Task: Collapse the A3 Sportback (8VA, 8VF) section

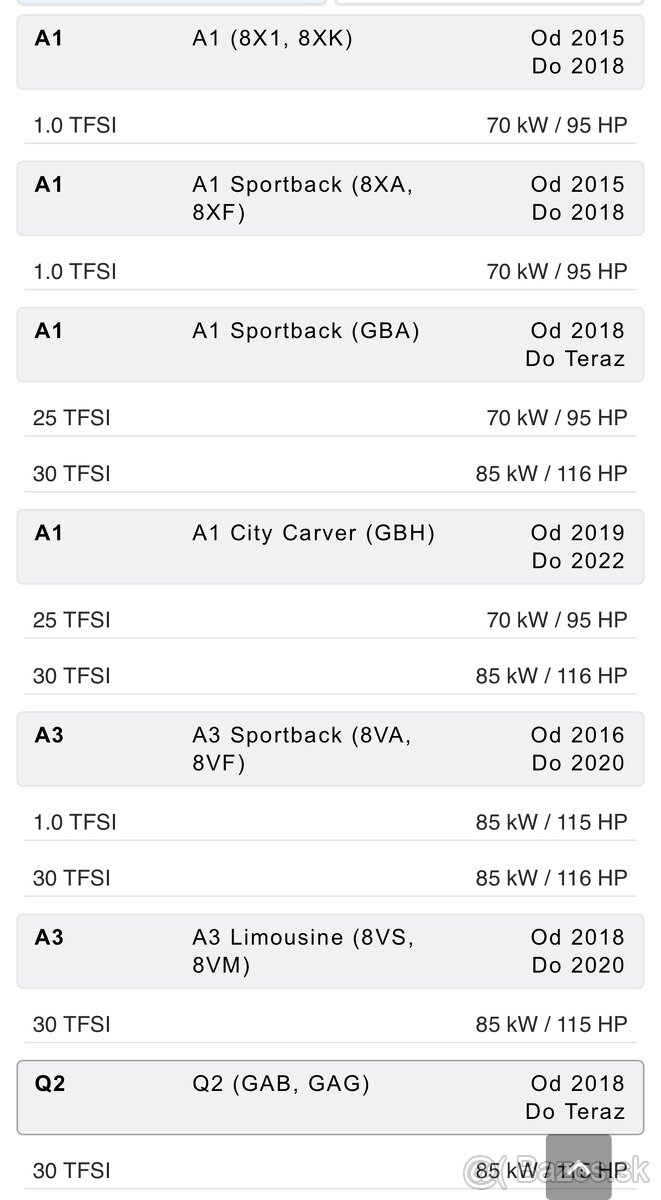Action: click(330, 748)
